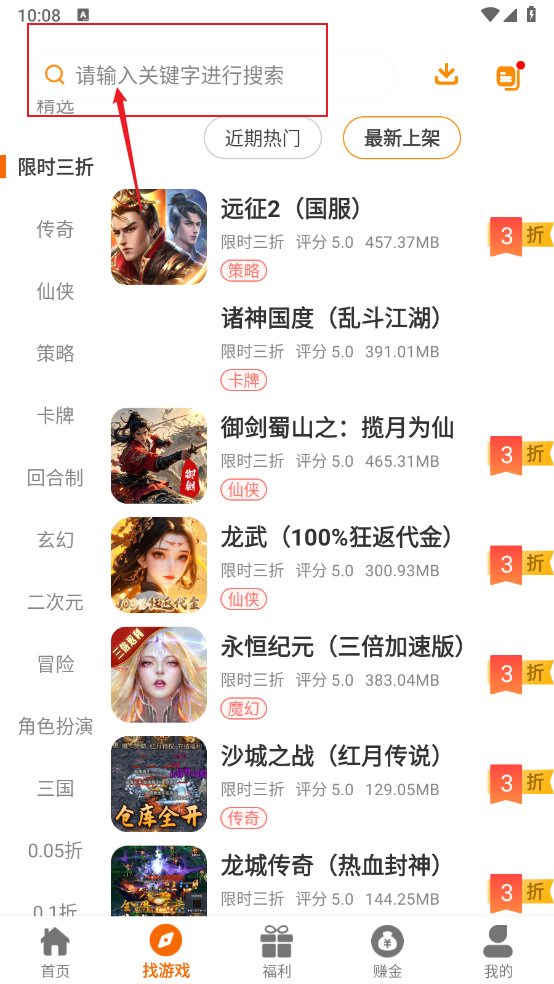Switch to the 首页 tab

coord(55,951)
